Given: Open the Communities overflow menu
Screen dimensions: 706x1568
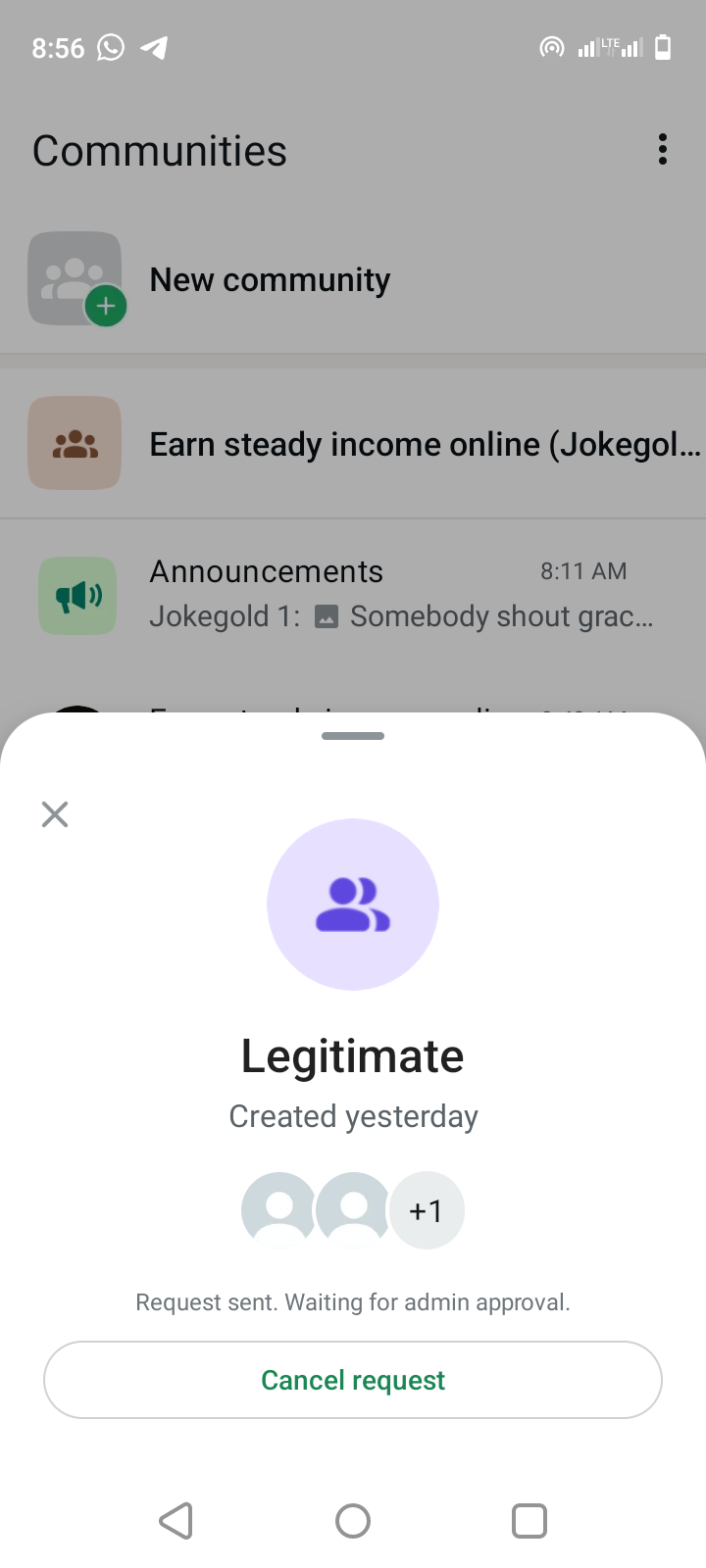Looking at the screenshot, I should pyautogui.click(x=663, y=150).
